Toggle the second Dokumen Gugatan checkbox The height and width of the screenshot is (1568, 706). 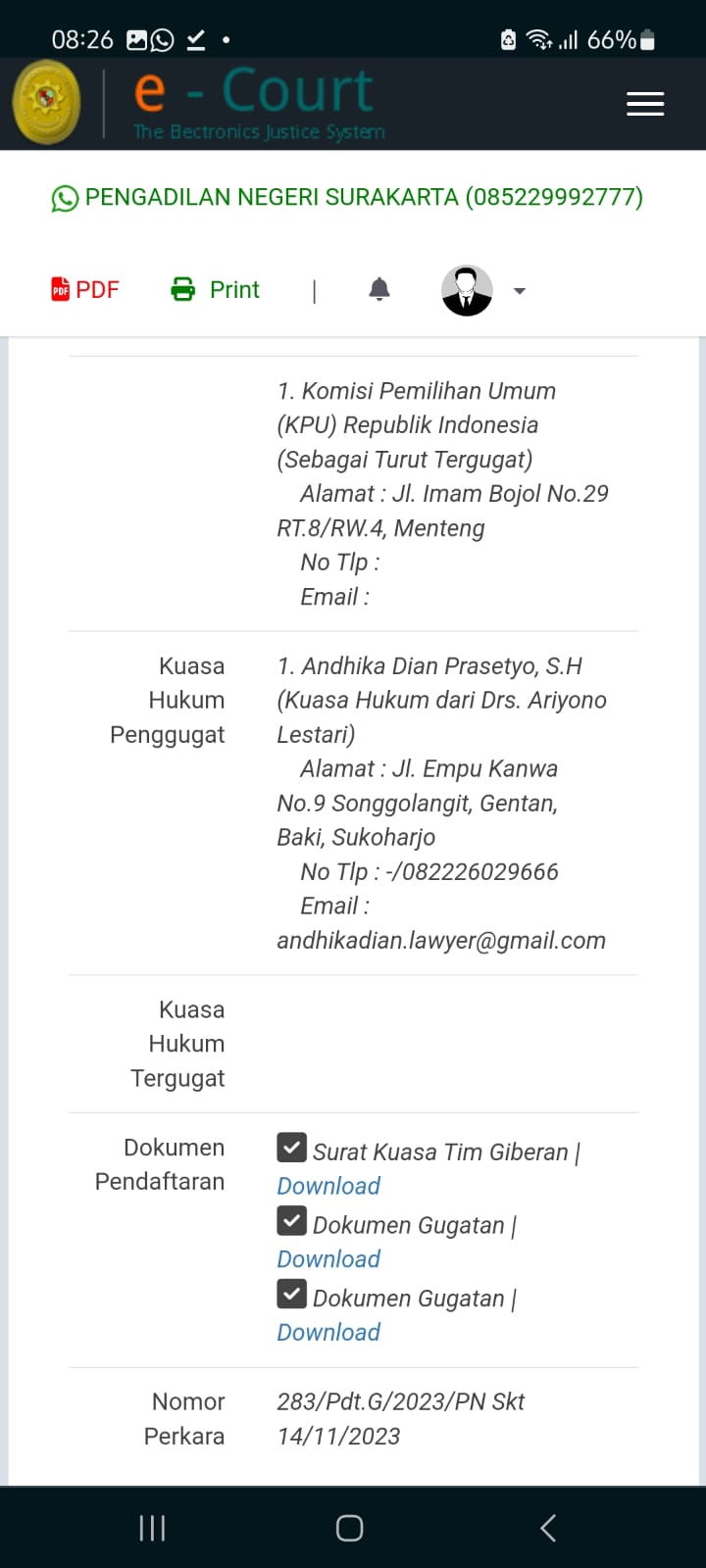[291, 1294]
